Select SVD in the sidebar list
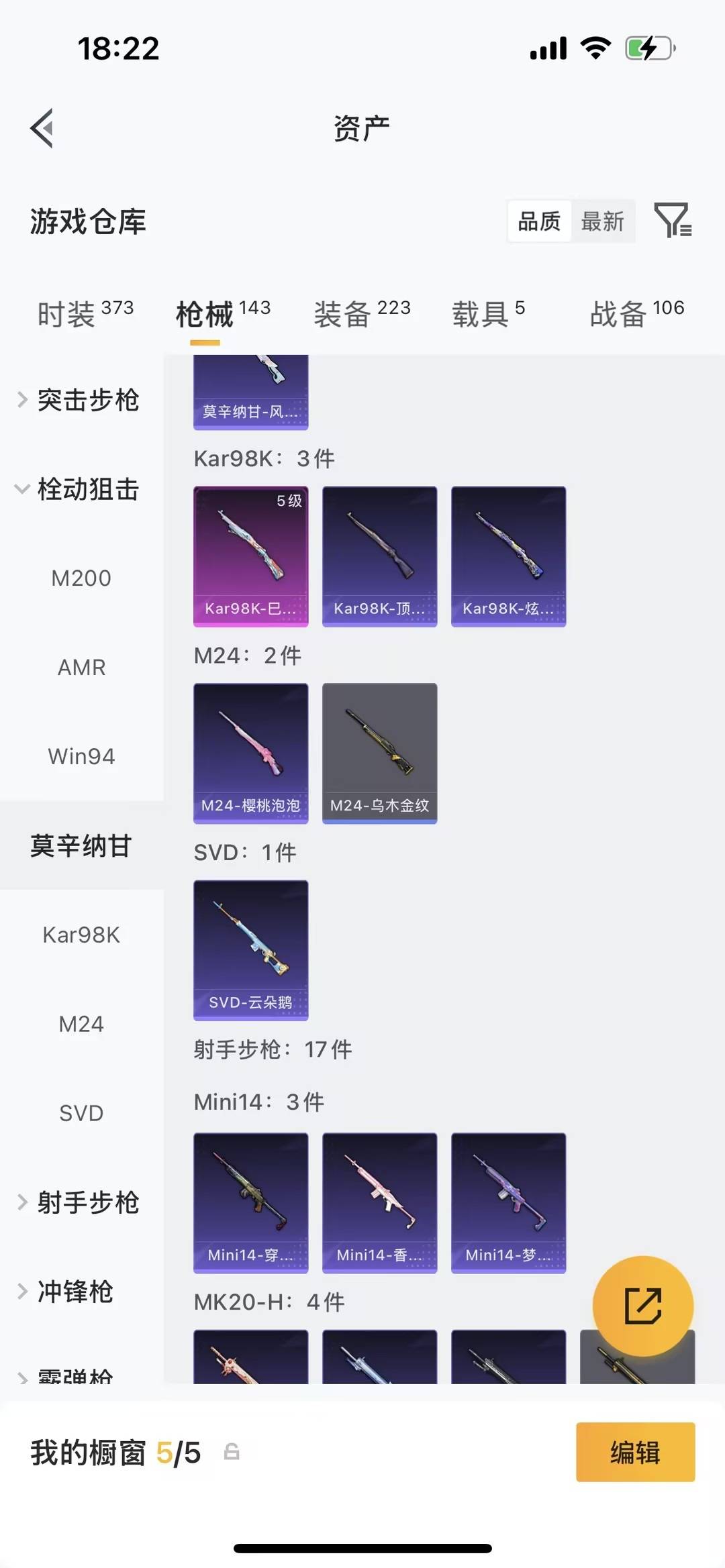 82,1112
